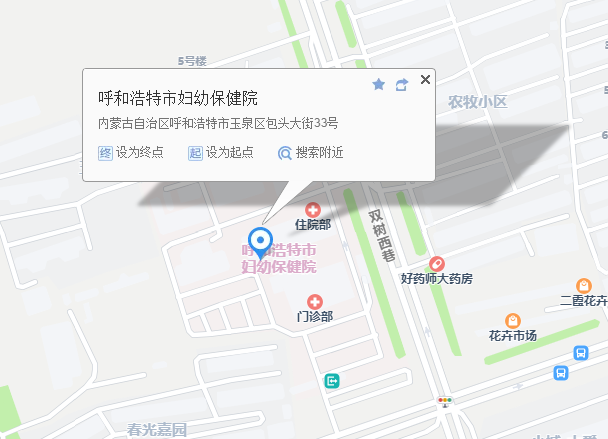Close the hospital info popup
Screen dimensions: 608x439
click(x=425, y=80)
